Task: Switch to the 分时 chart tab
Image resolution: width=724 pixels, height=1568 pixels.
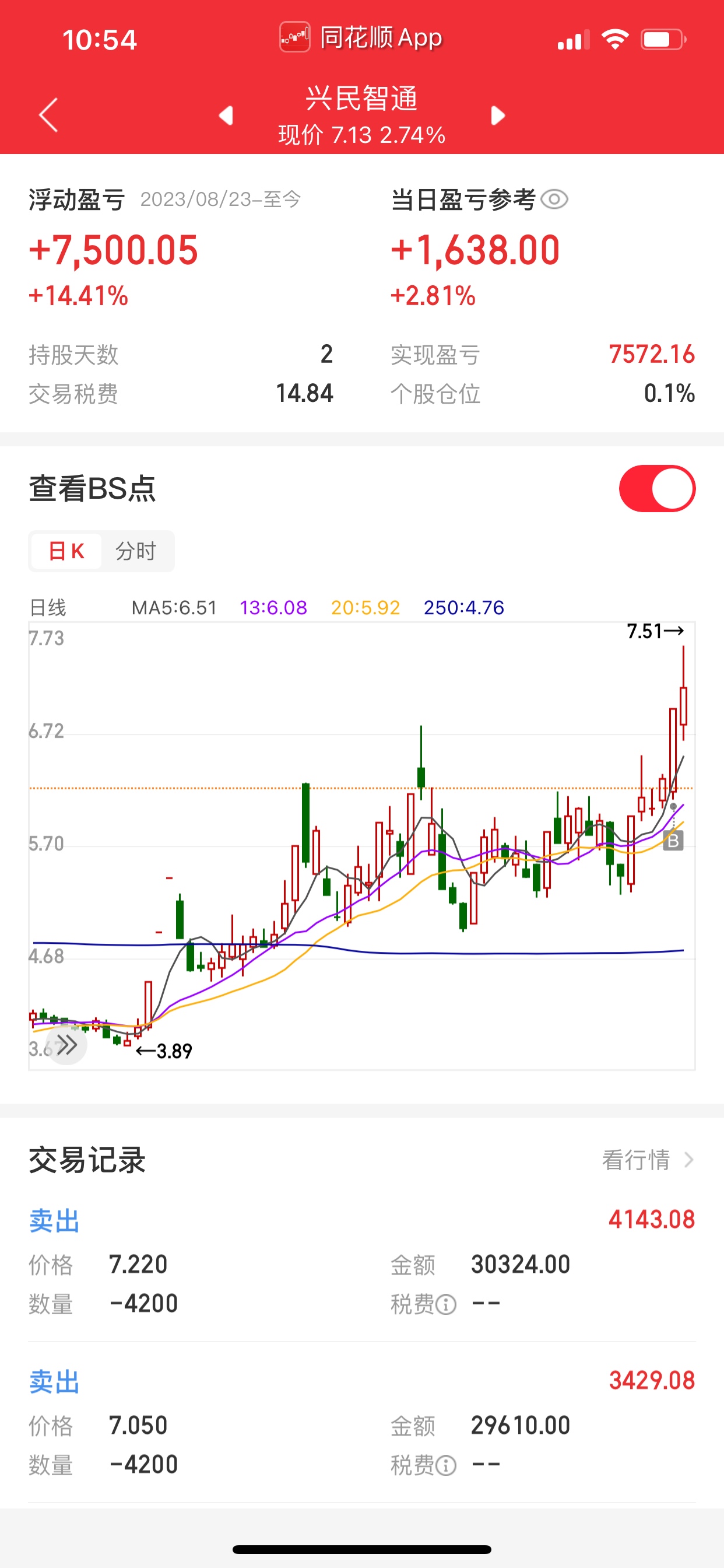Action: click(136, 551)
